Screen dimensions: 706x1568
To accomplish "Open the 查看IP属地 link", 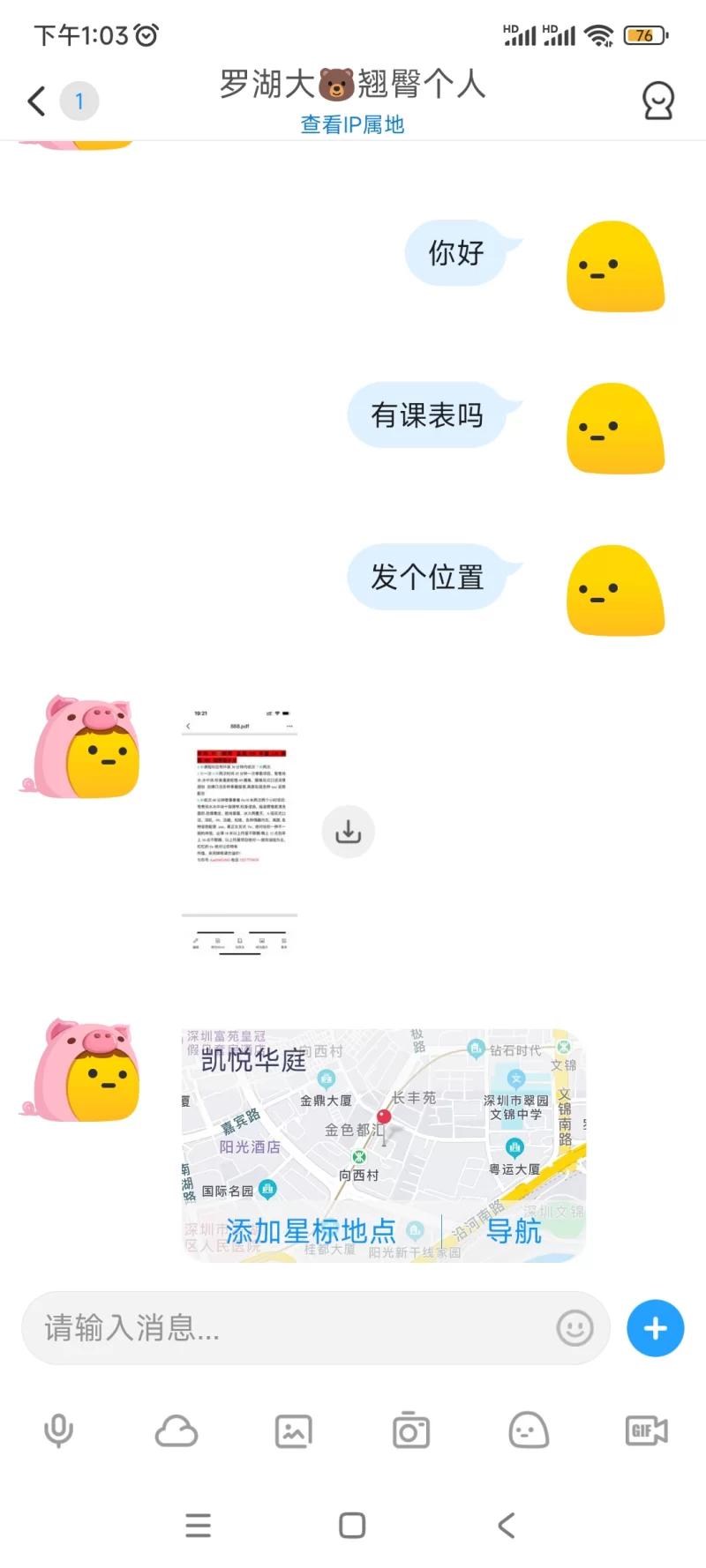I will [x=351, y=124].
